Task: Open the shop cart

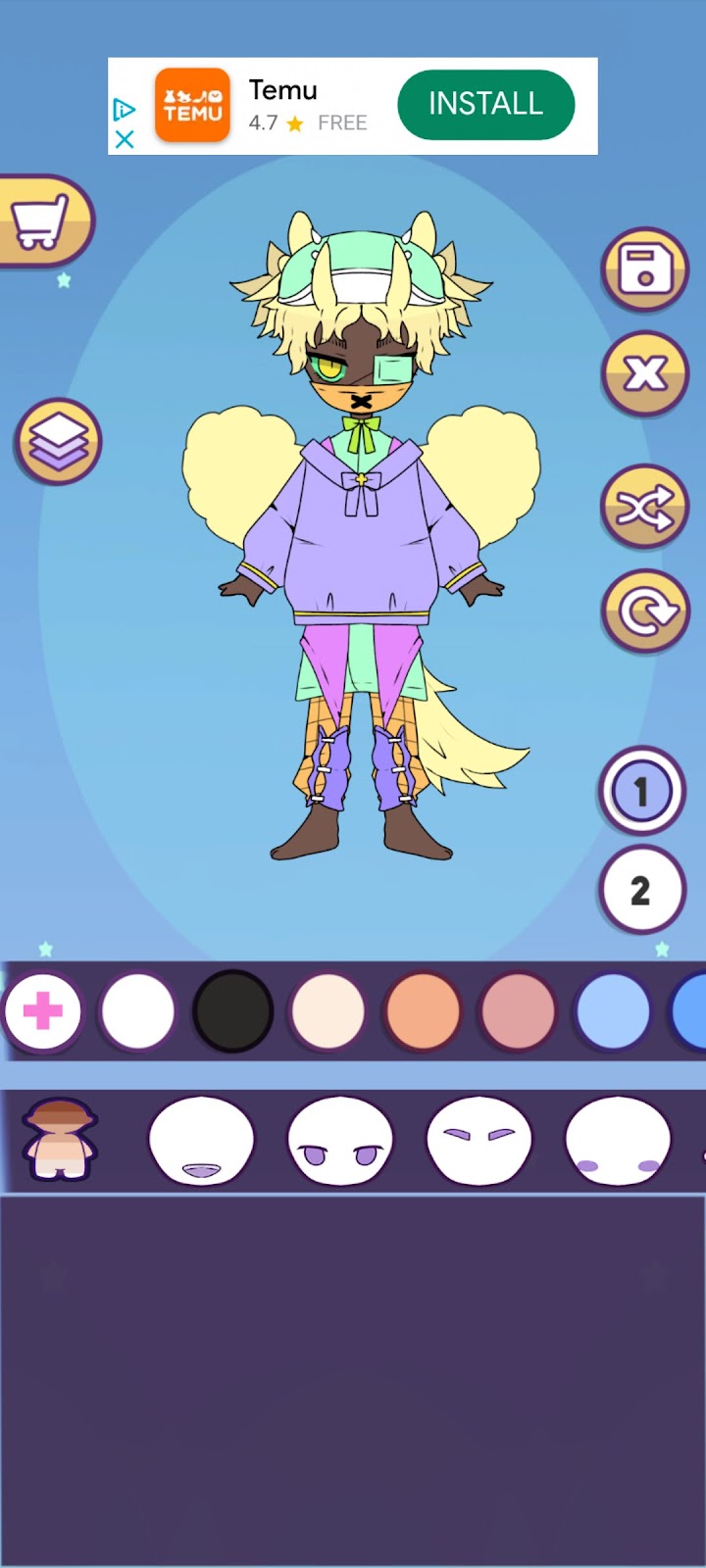Action: coord(41,221)
